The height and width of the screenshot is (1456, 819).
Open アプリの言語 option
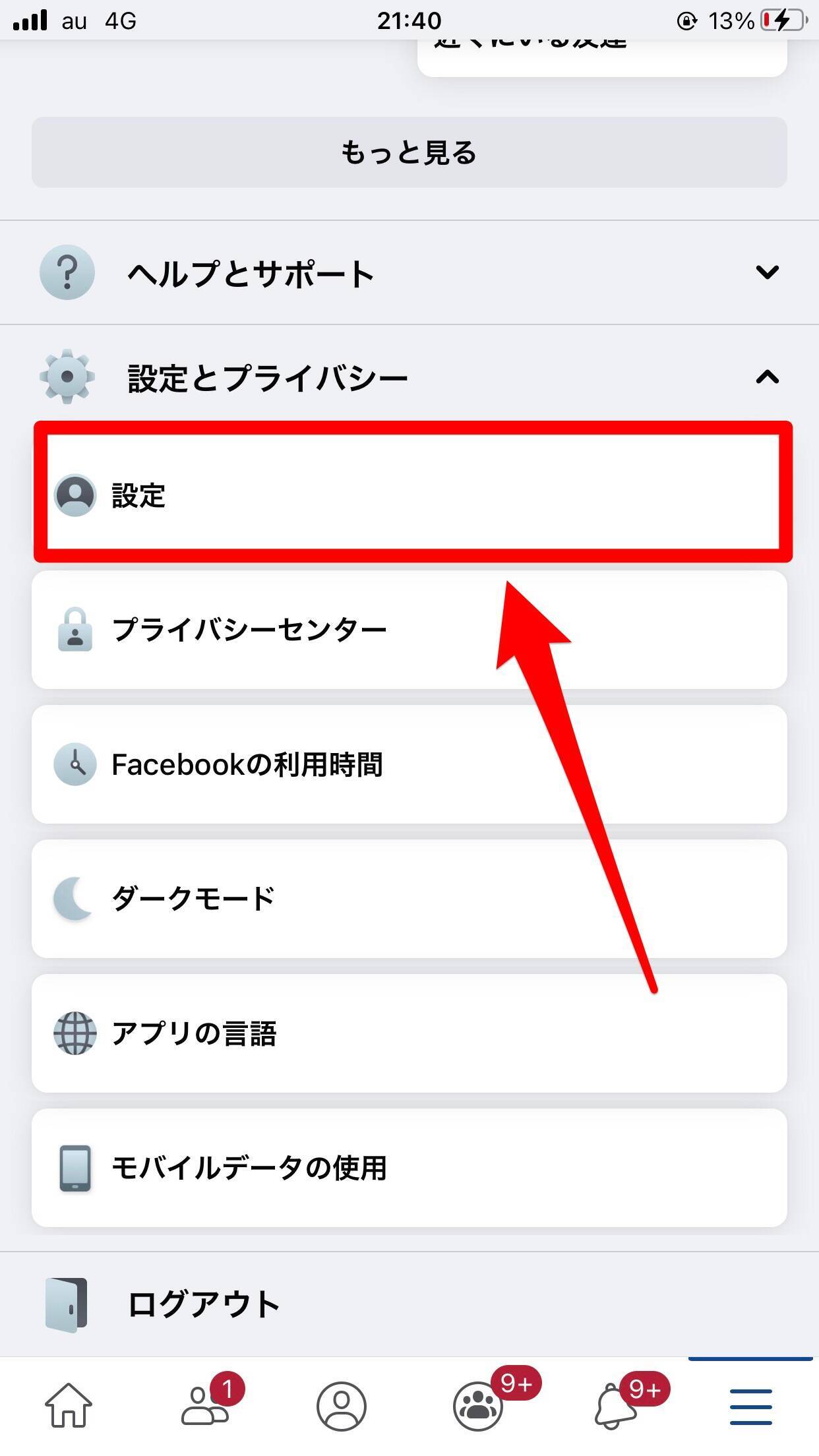click(x=409, y=1033)
